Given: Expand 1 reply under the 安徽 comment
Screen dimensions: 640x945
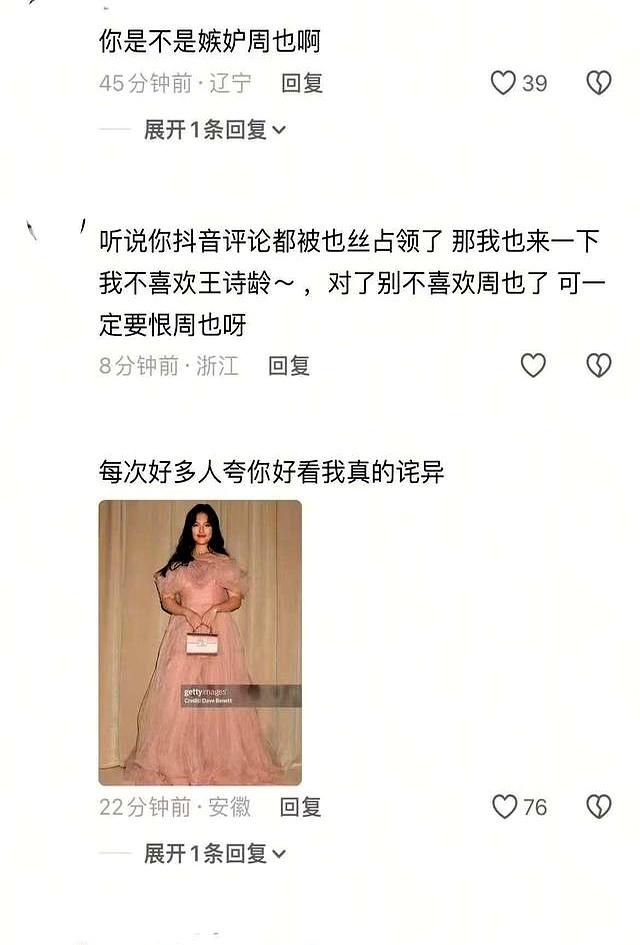Looking at the screenshot, I should click(x=214, y=853).
